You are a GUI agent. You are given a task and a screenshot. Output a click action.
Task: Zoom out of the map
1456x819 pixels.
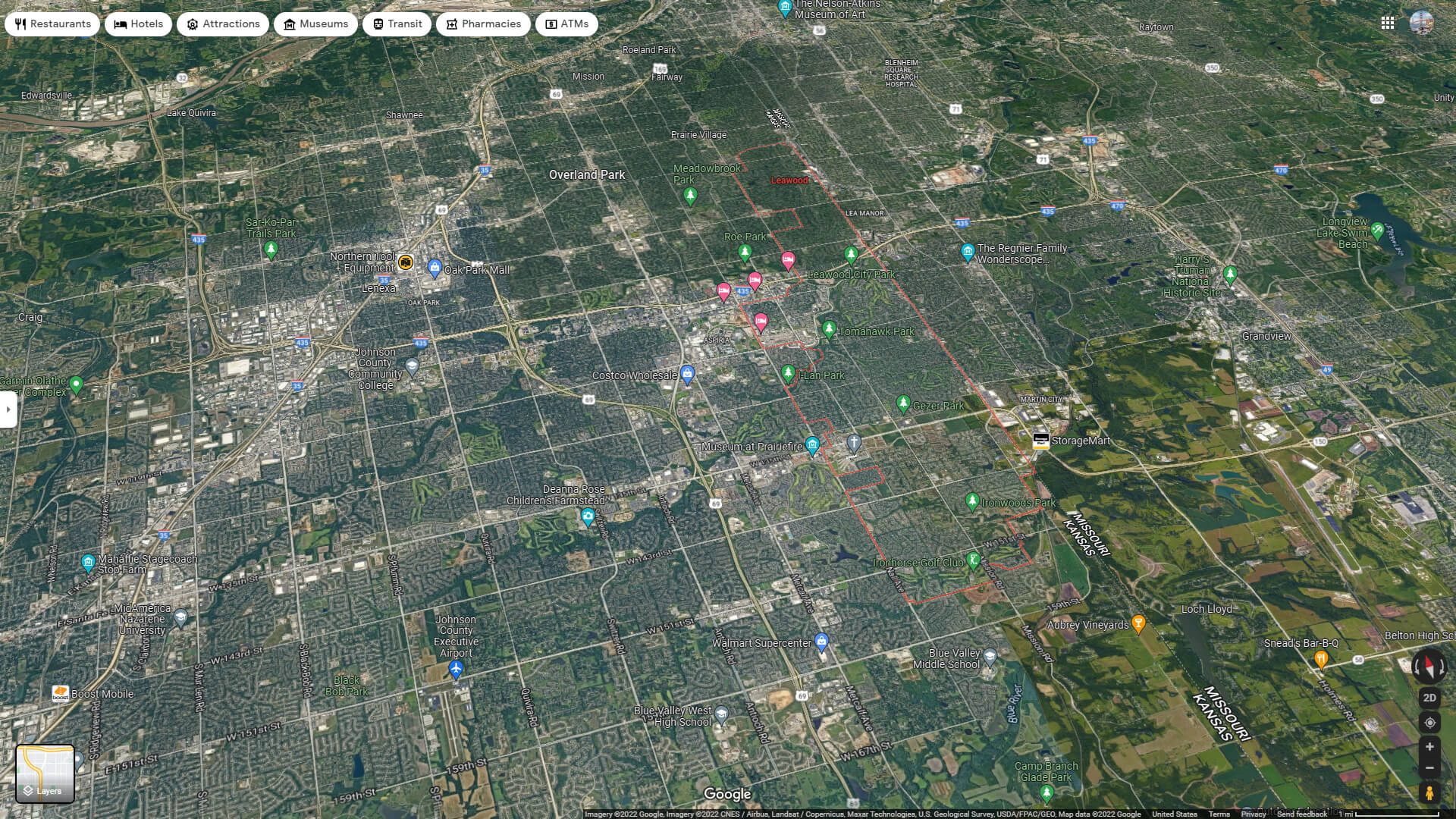[x=1429, y=768]
